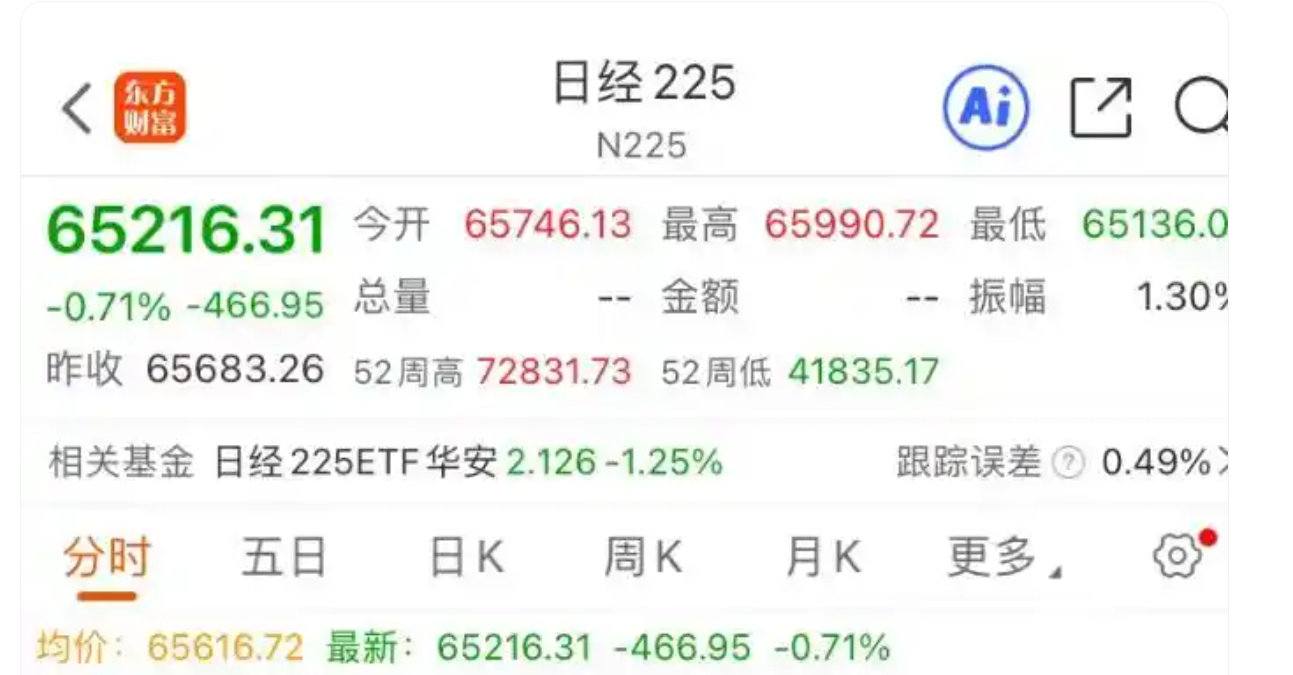Select the 分时 chart tab
1293x675 pixels.
[x=107, y=557]
